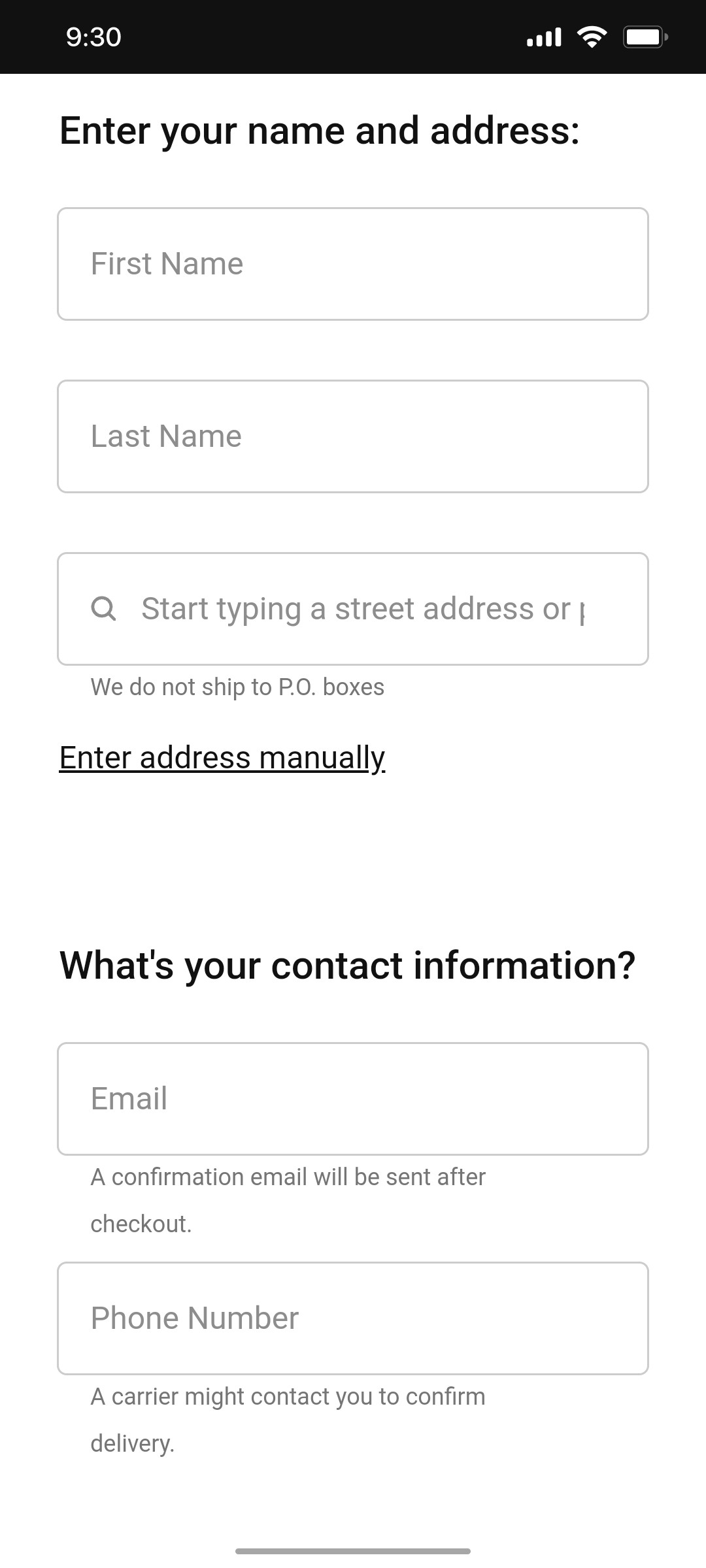Click the heading Enter your name and address
This screenshot has width=706, height=1568.
319,130
